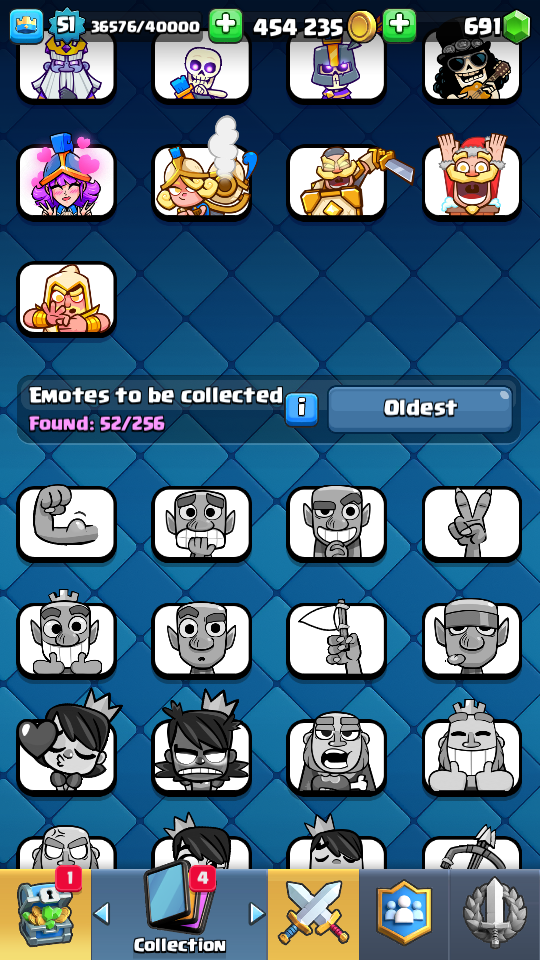Select the flexing arm emote

click(67, 523)
